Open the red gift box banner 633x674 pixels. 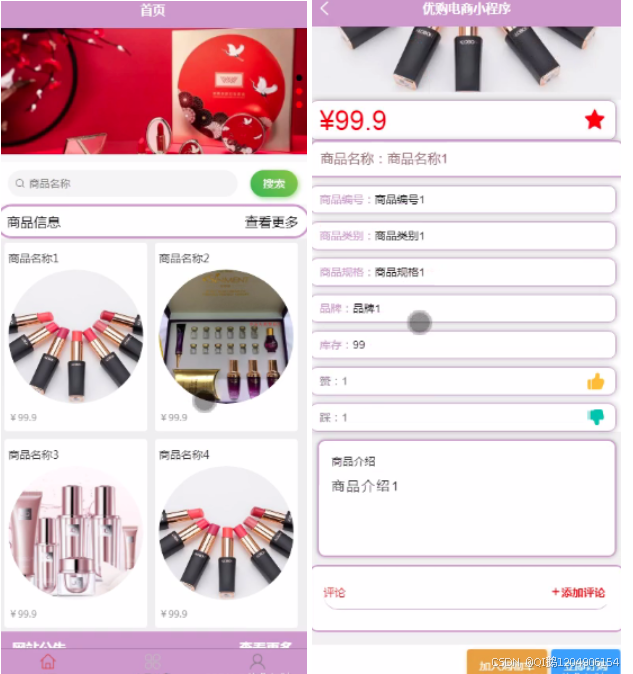coord(154,91)
